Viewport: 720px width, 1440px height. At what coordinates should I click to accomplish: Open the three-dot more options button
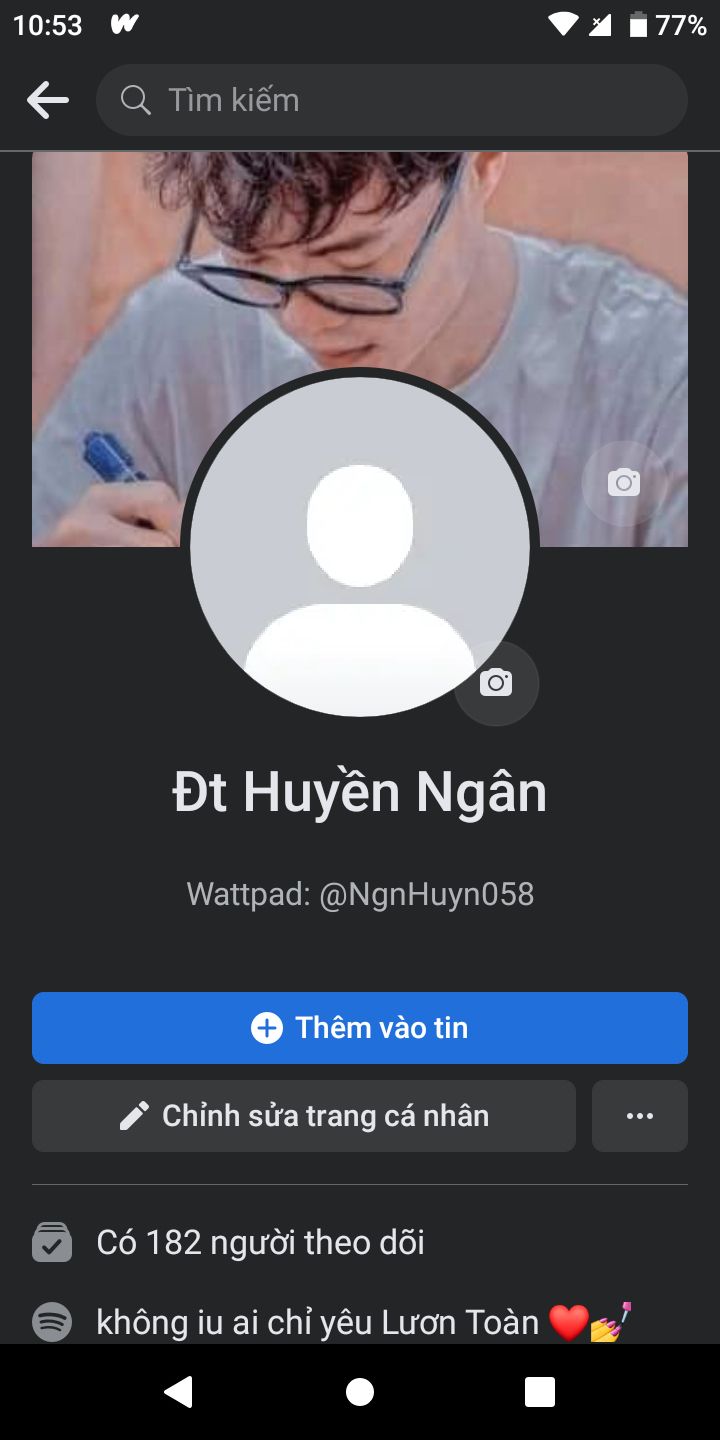(640, 1116)
